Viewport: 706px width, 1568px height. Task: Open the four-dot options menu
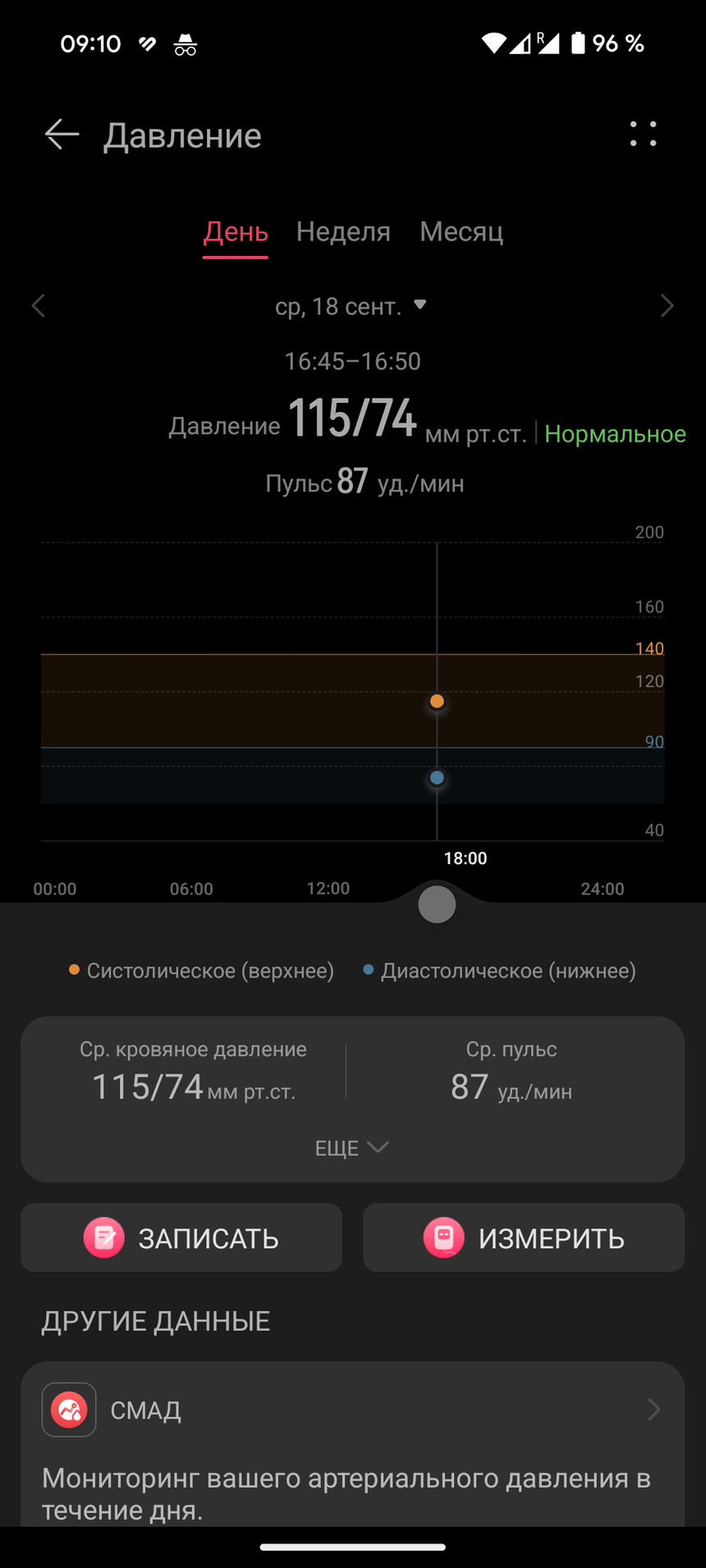643,134
